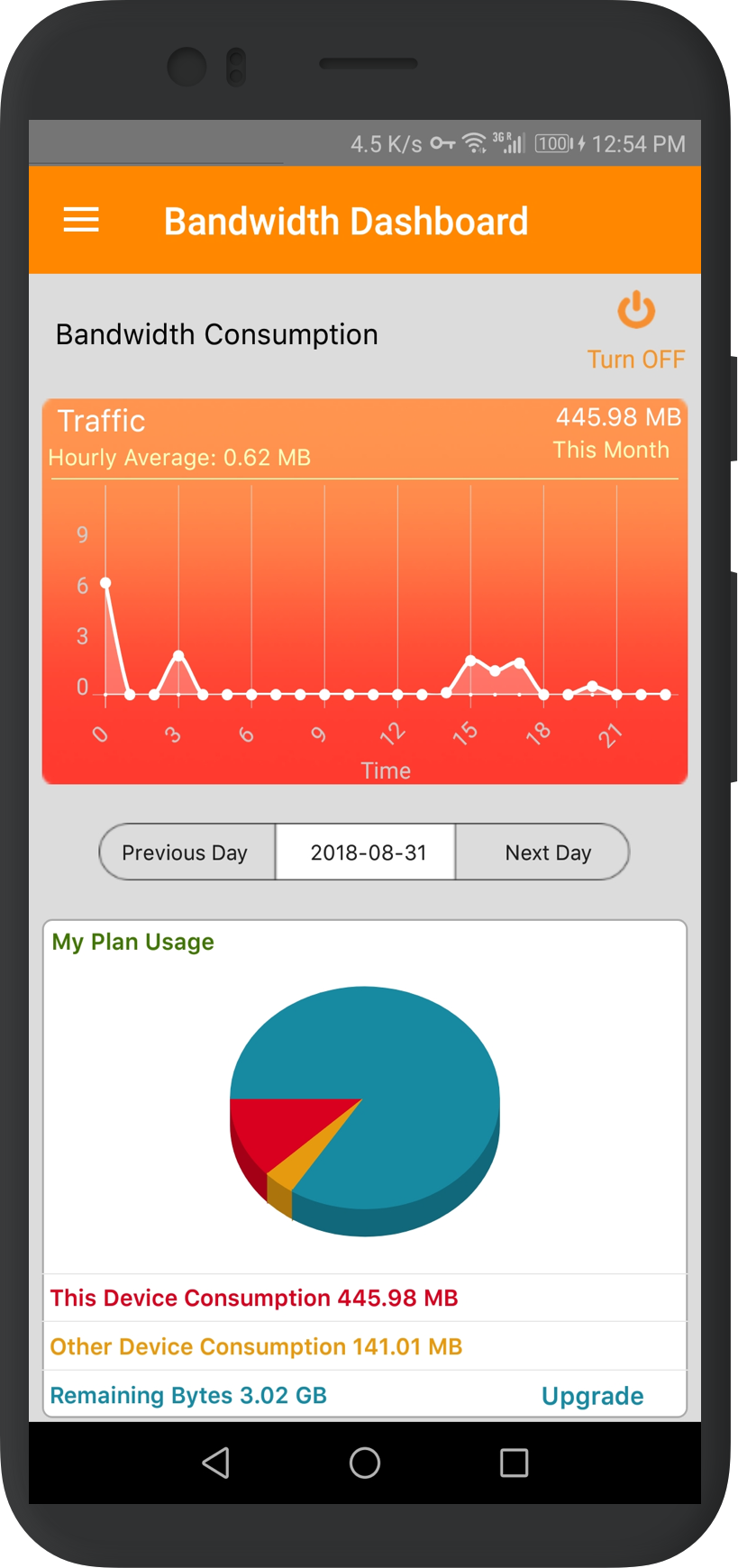Open the hamburger drawer menu
738x1568 pixels.
coord(81,220)
